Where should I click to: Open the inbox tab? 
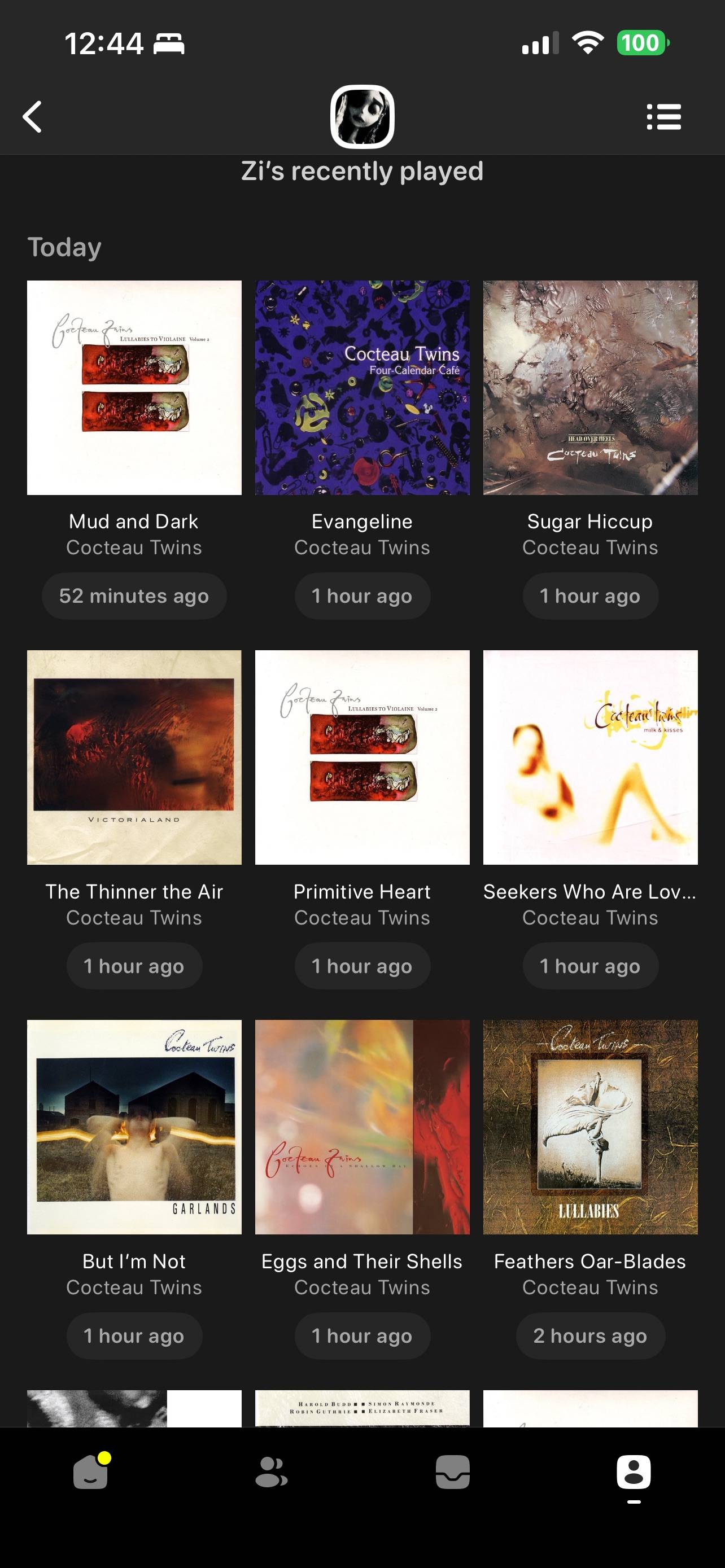click(452, 1472)
